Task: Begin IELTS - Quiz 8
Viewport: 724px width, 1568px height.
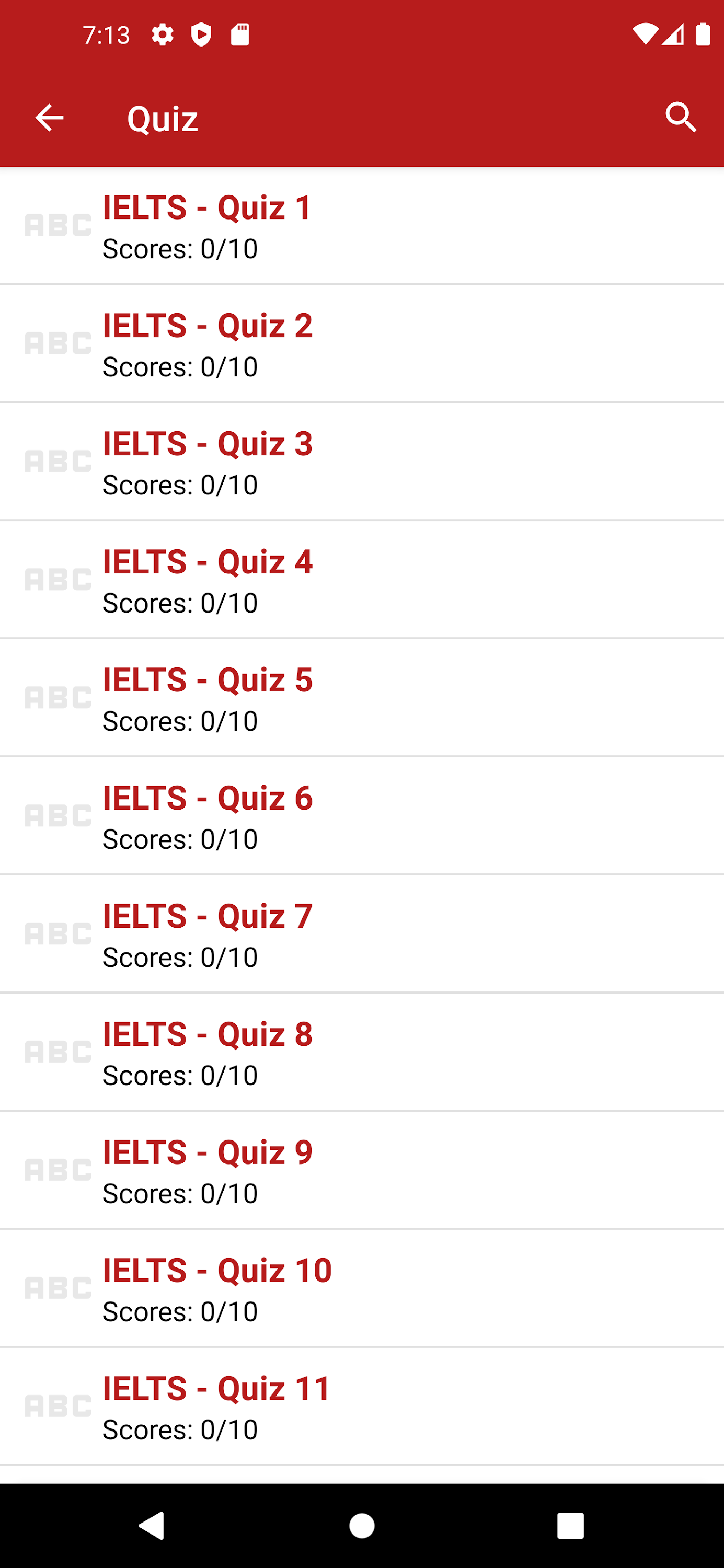Action: point(362,1053)
